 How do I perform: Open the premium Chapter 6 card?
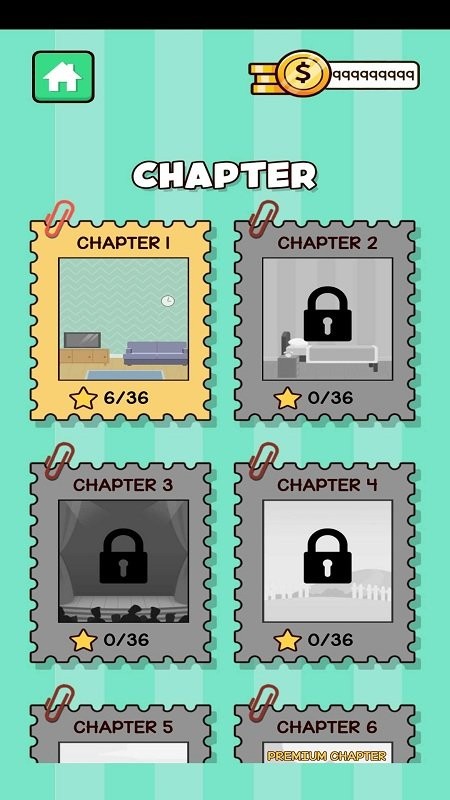325,734
